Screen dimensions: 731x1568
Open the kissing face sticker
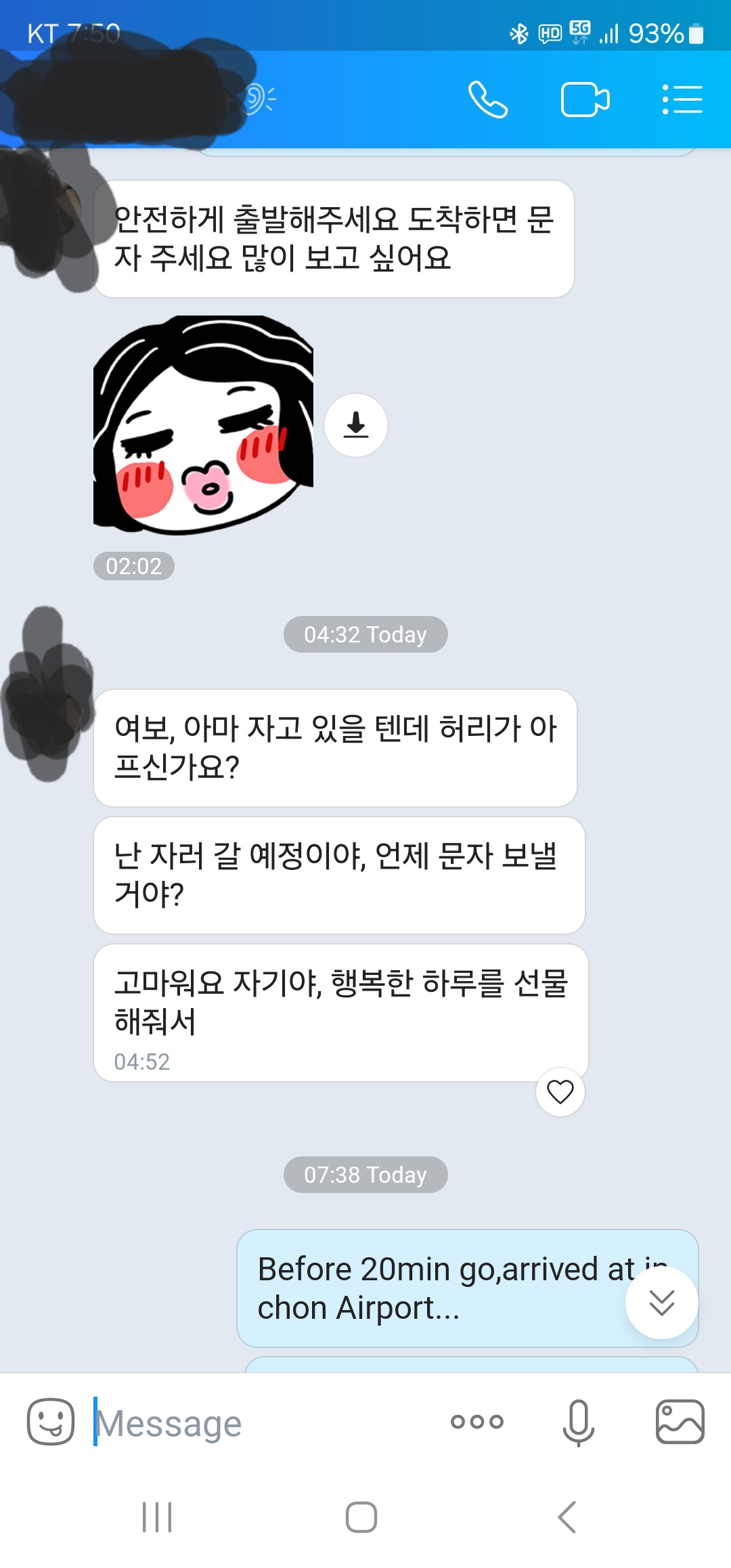tap(203, 425)
